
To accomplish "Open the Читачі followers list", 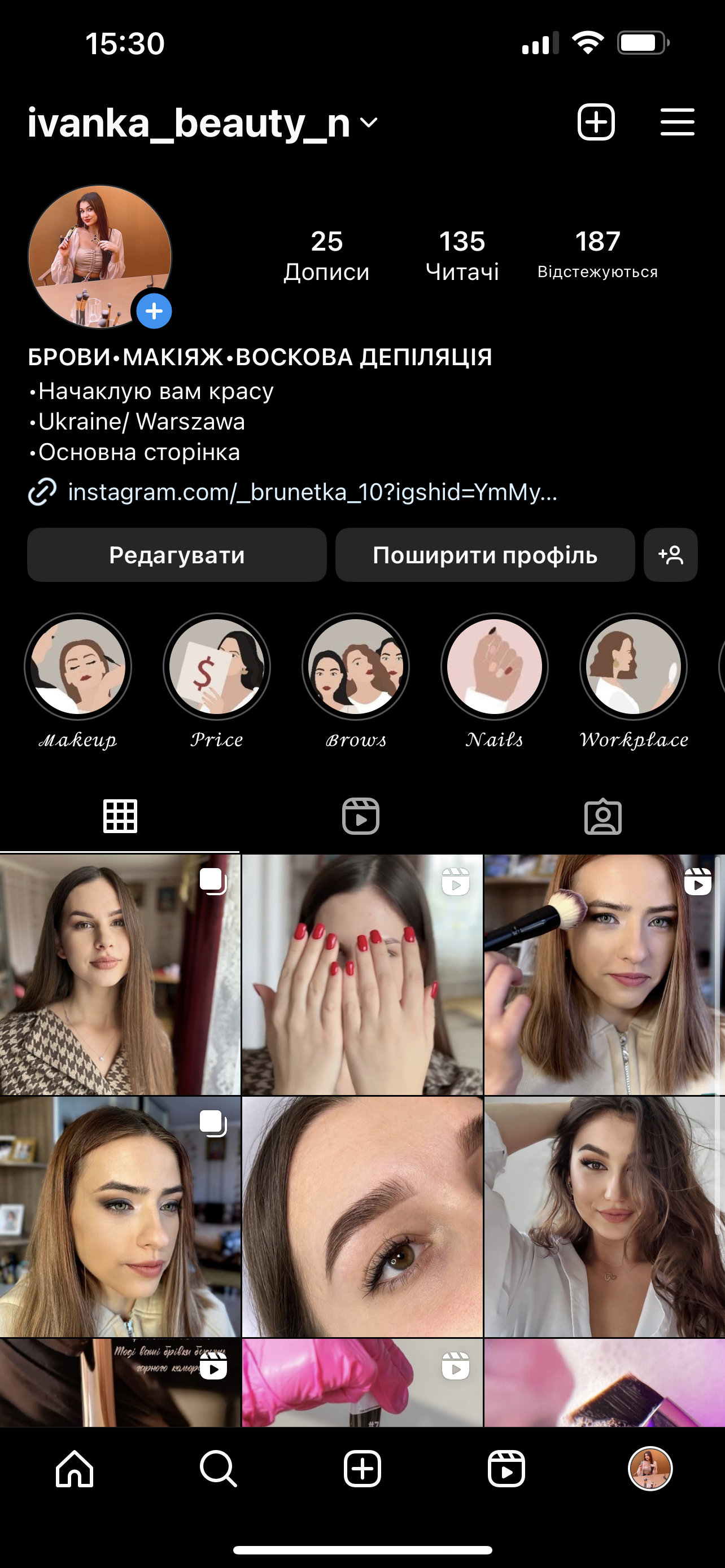I will 462,255.
